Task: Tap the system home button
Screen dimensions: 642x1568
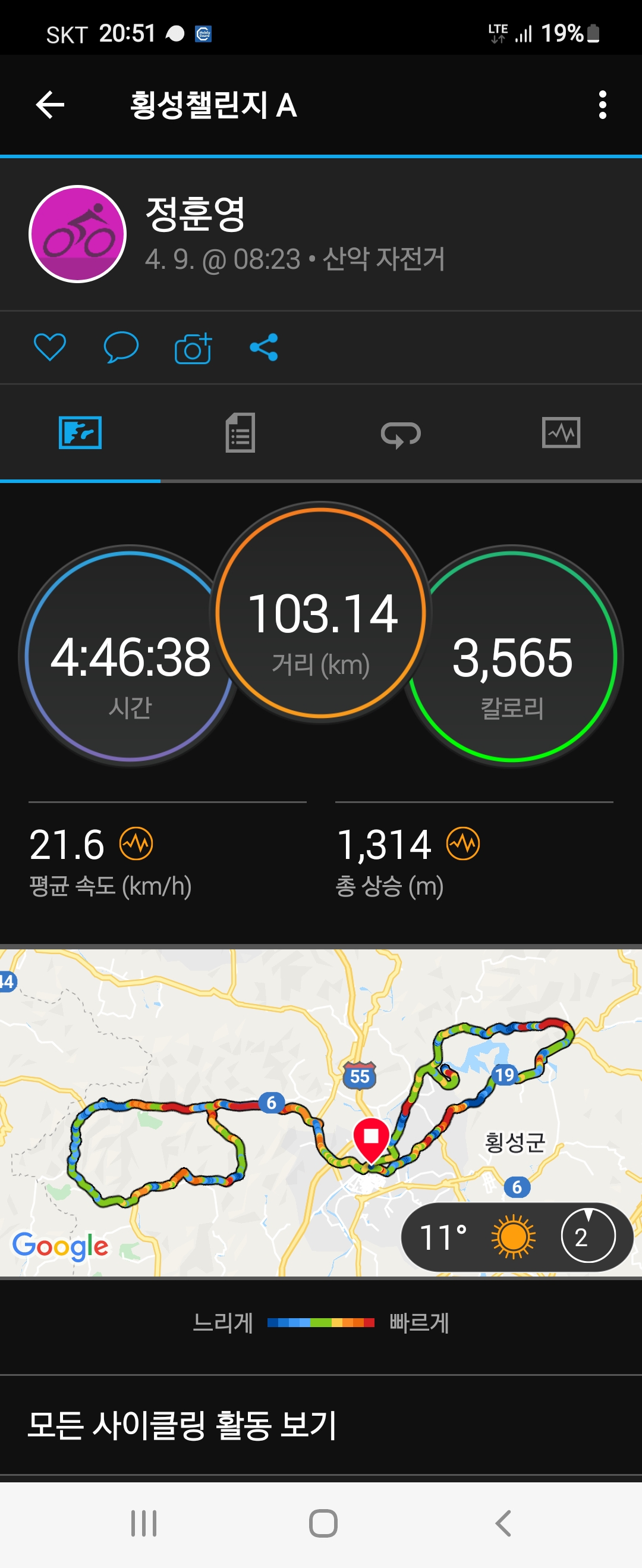Action: click(323, 1523)
